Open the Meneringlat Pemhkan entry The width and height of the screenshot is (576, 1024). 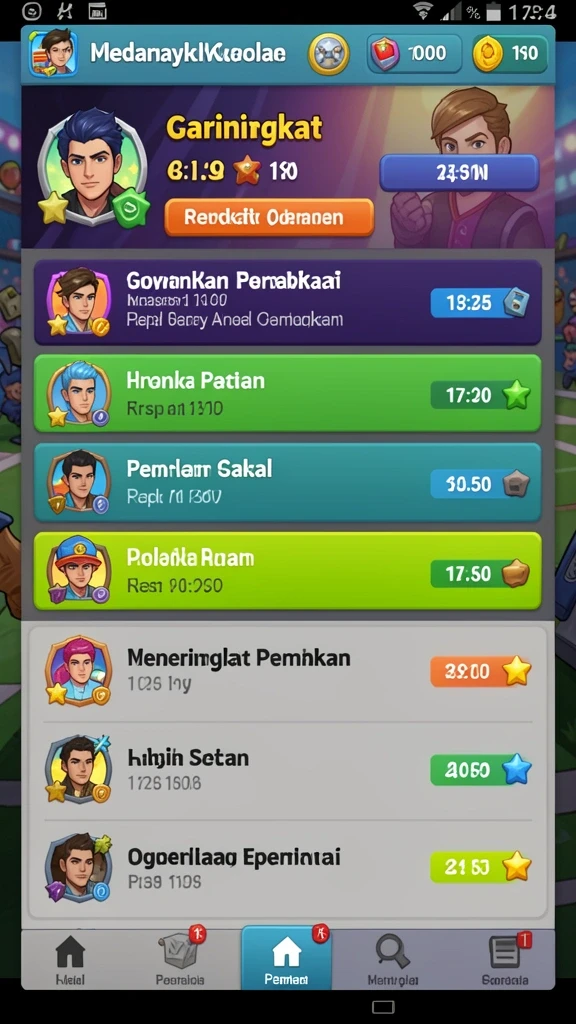[287, 671]
